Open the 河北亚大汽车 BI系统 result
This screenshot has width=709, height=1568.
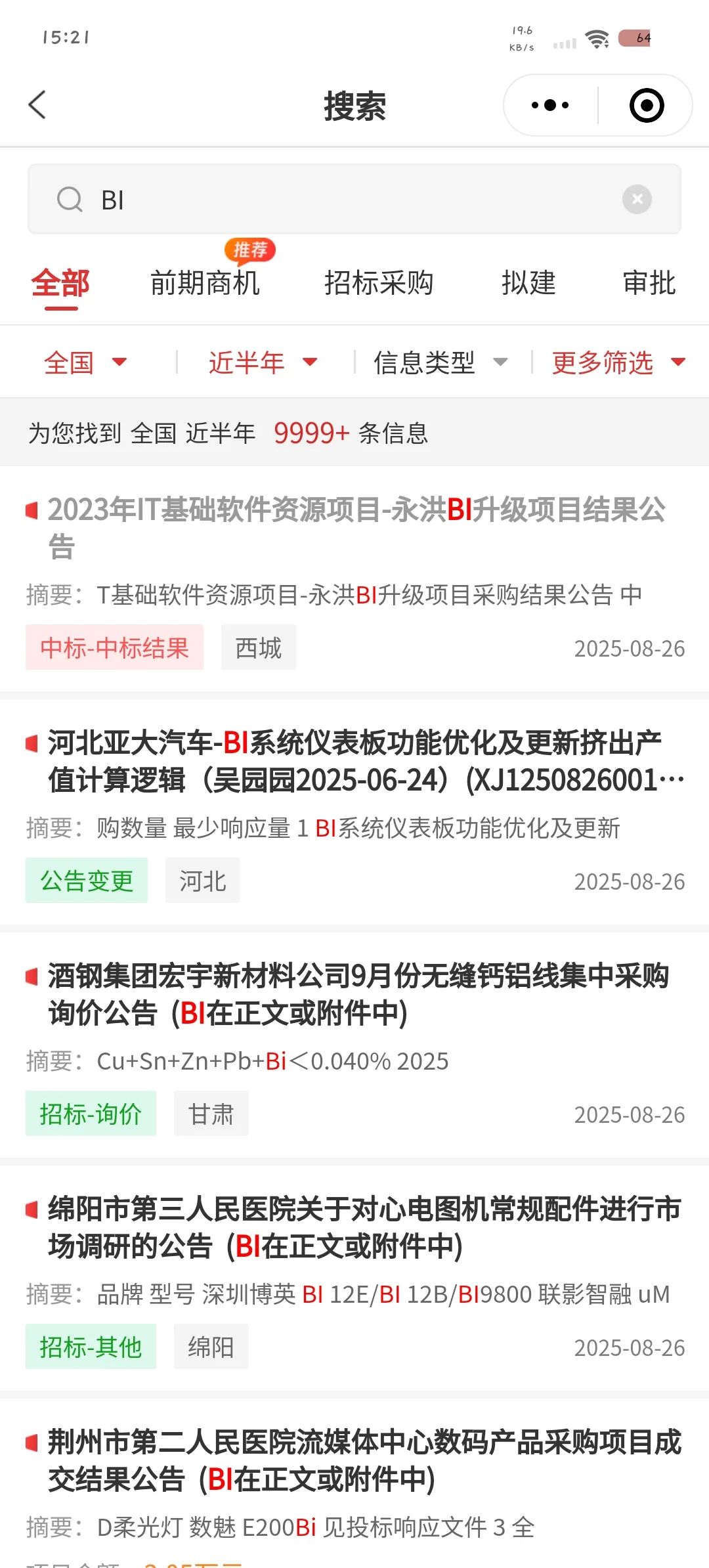354,813
